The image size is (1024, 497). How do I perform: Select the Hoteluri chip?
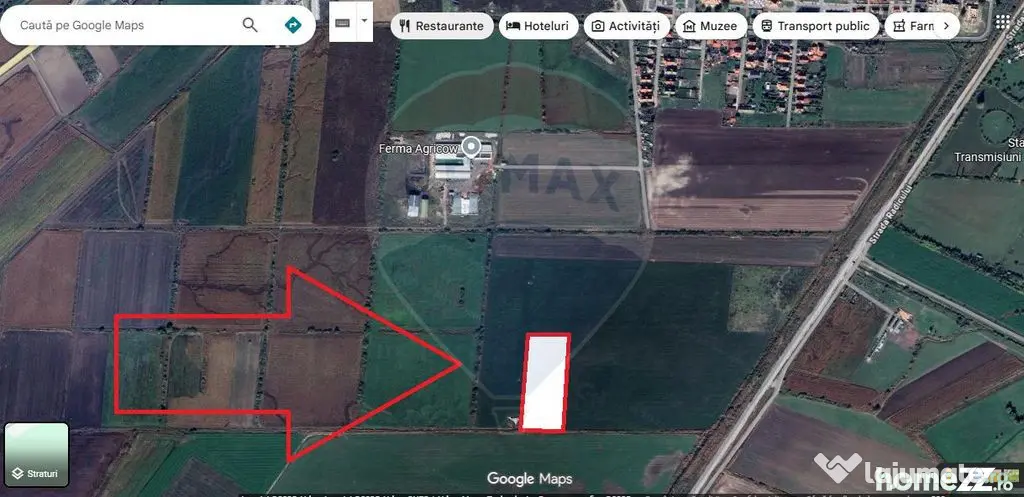pos(539,26)
